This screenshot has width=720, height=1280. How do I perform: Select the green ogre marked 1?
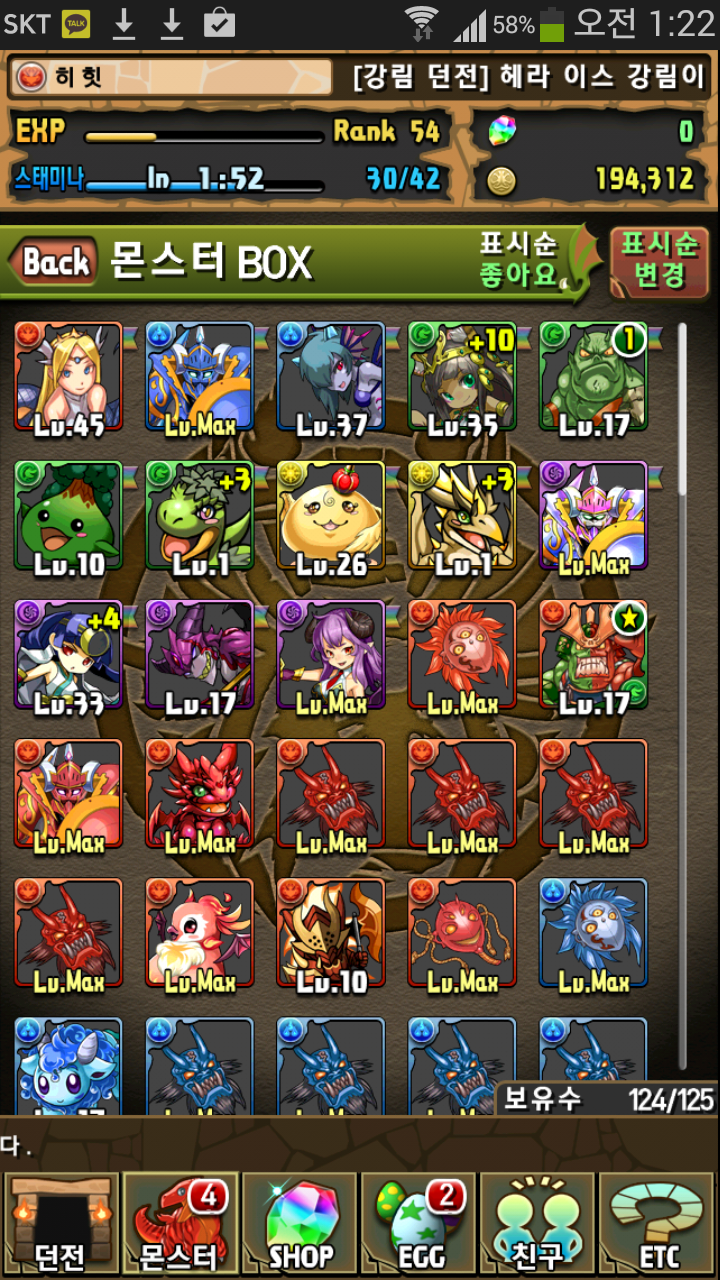pos(594,378)
